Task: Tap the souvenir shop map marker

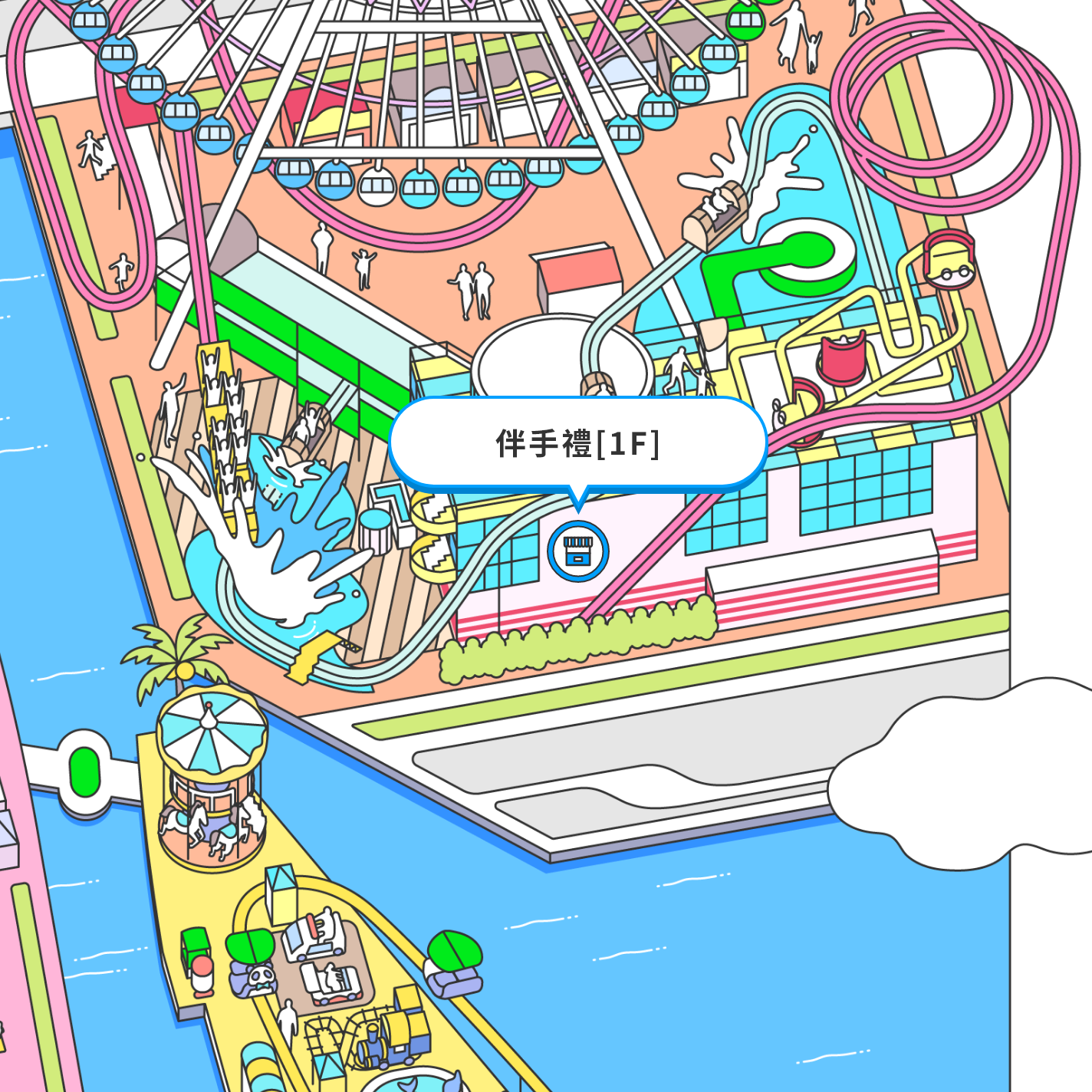Action: pos(578,551)
